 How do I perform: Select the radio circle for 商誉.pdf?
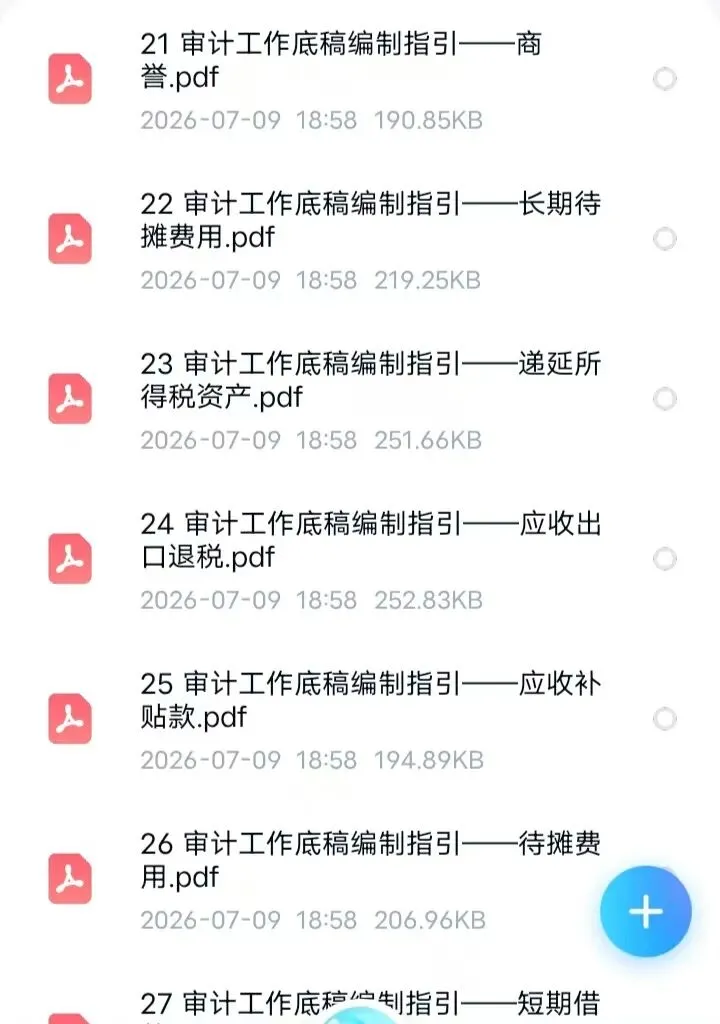pos(664,79)
